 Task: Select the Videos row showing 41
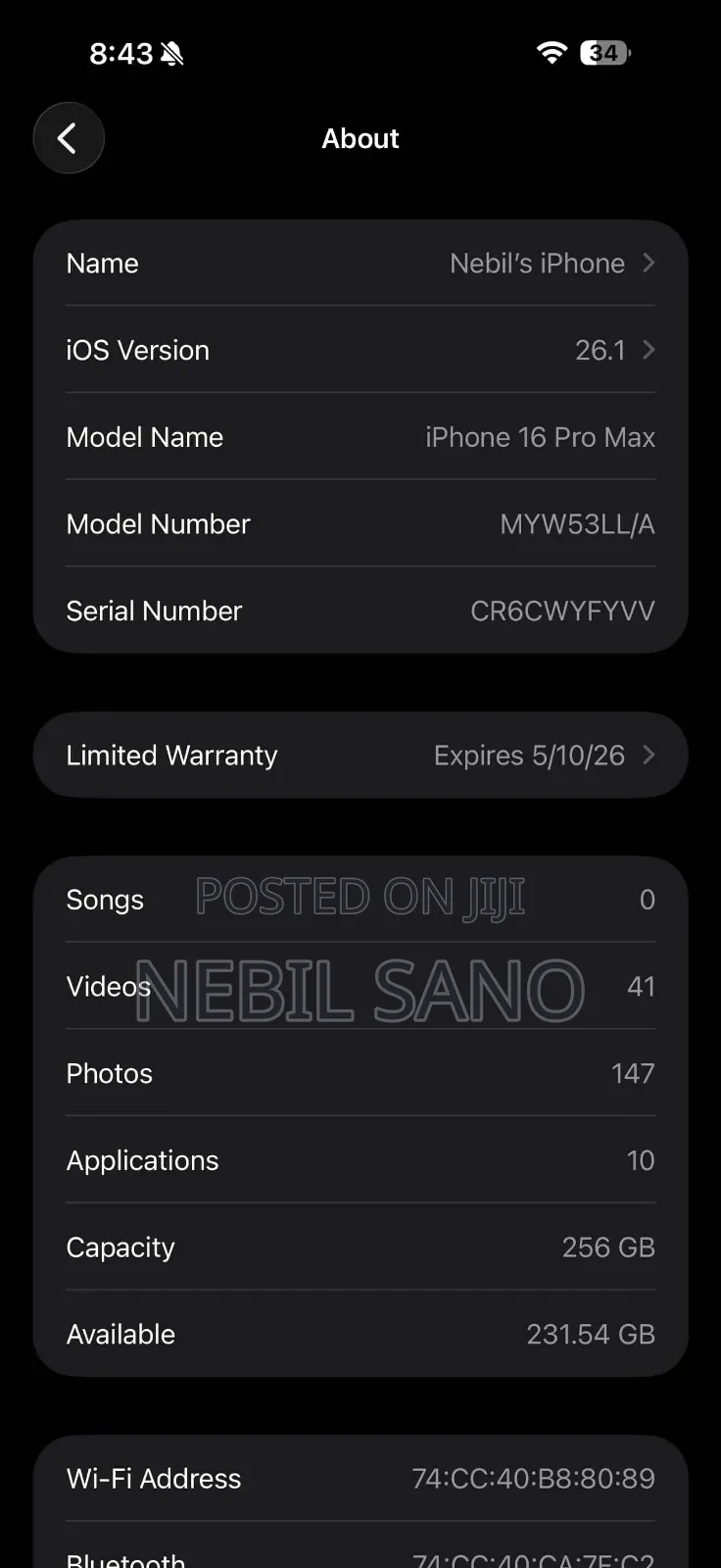(x=360, y=987)
